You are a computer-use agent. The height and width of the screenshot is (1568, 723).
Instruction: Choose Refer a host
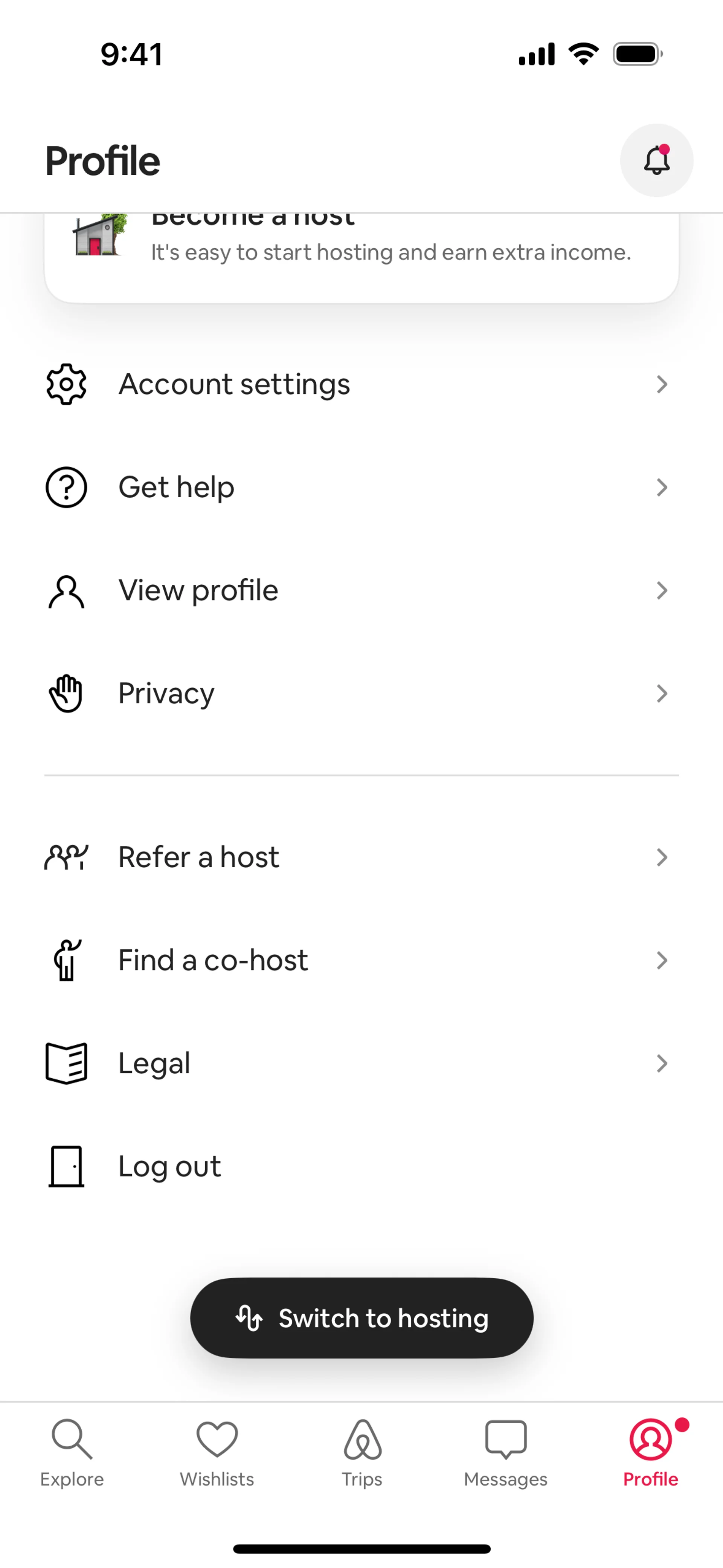361,857
